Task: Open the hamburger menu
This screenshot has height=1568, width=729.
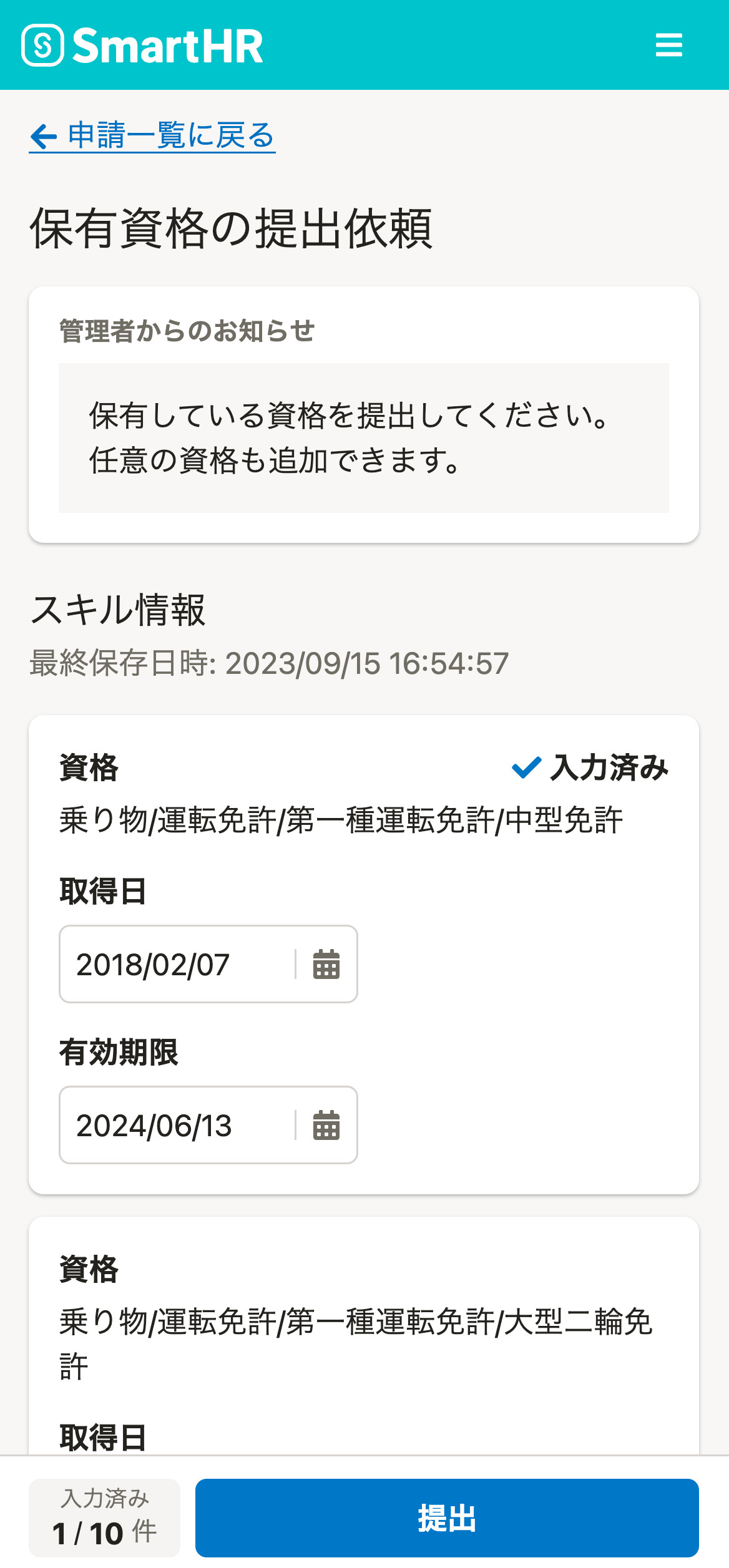Action: (x=668, y=45)
